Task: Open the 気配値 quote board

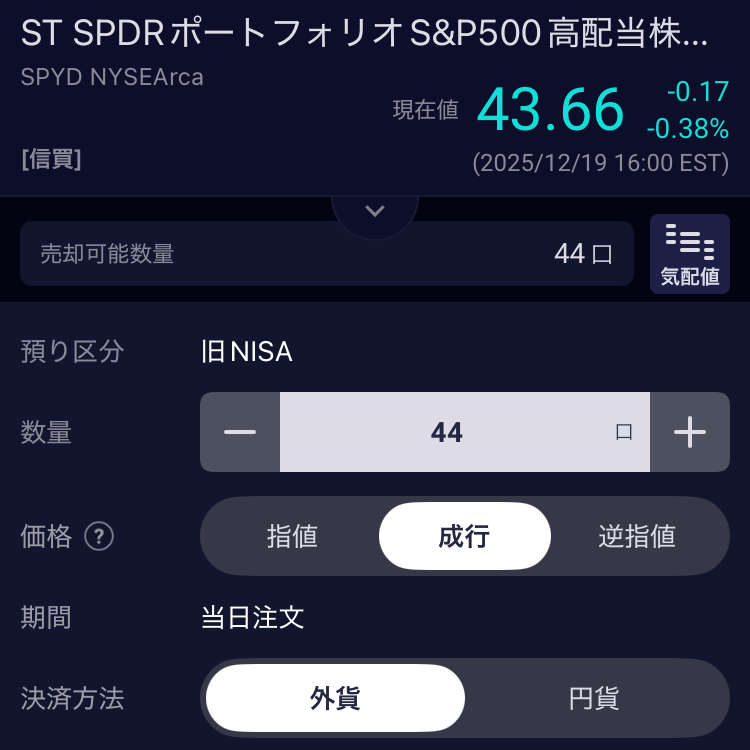Action: coord(689,254)
